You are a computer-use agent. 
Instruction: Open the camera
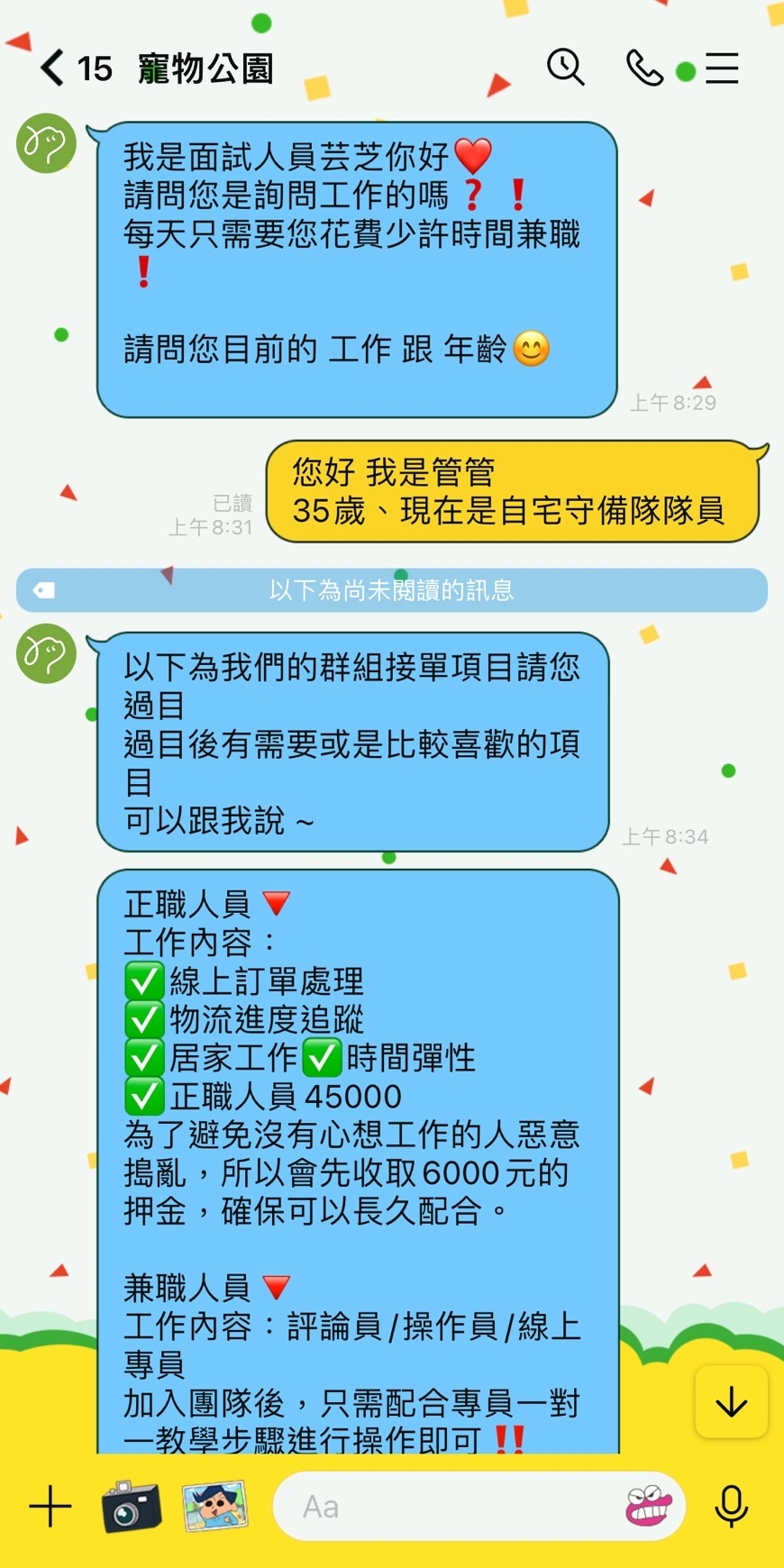[x=132, y=1507]
